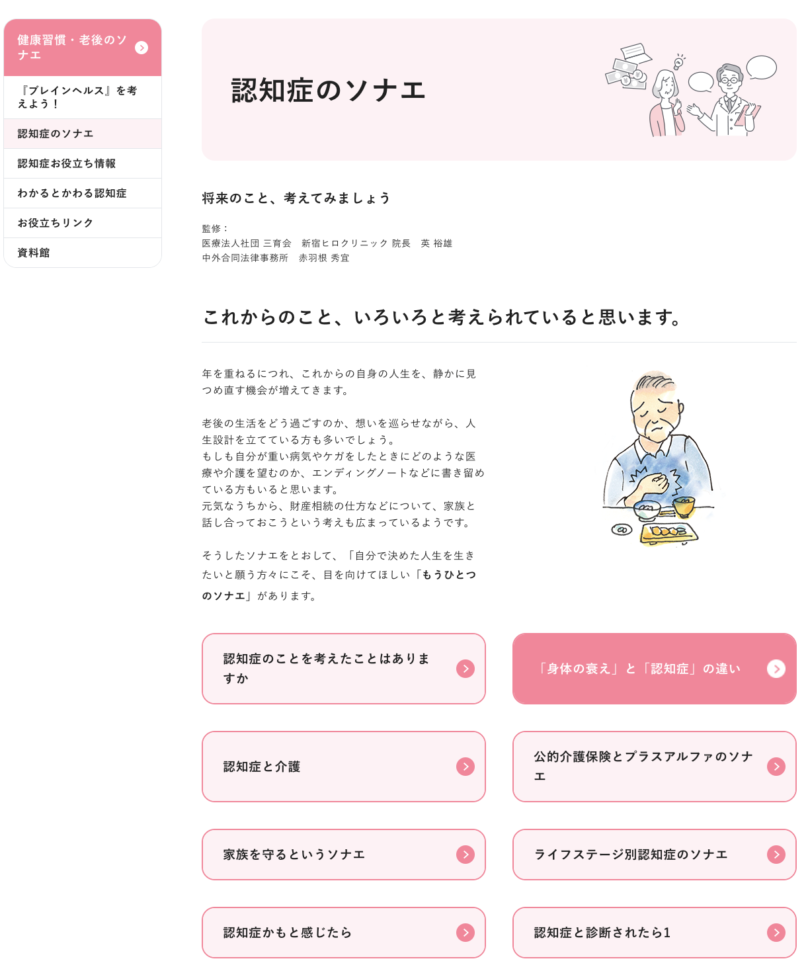
Task: Open 資料館 from the sidebar
Action: 82,253
